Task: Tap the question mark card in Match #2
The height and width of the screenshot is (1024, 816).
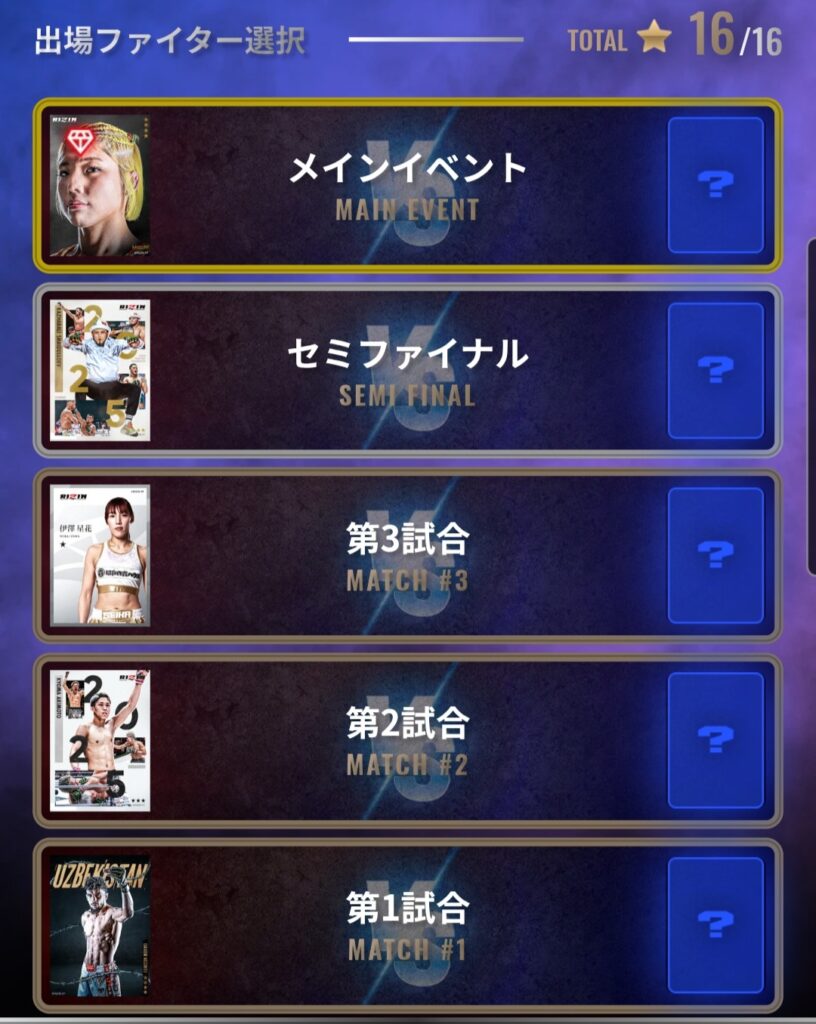Action: 716,740
